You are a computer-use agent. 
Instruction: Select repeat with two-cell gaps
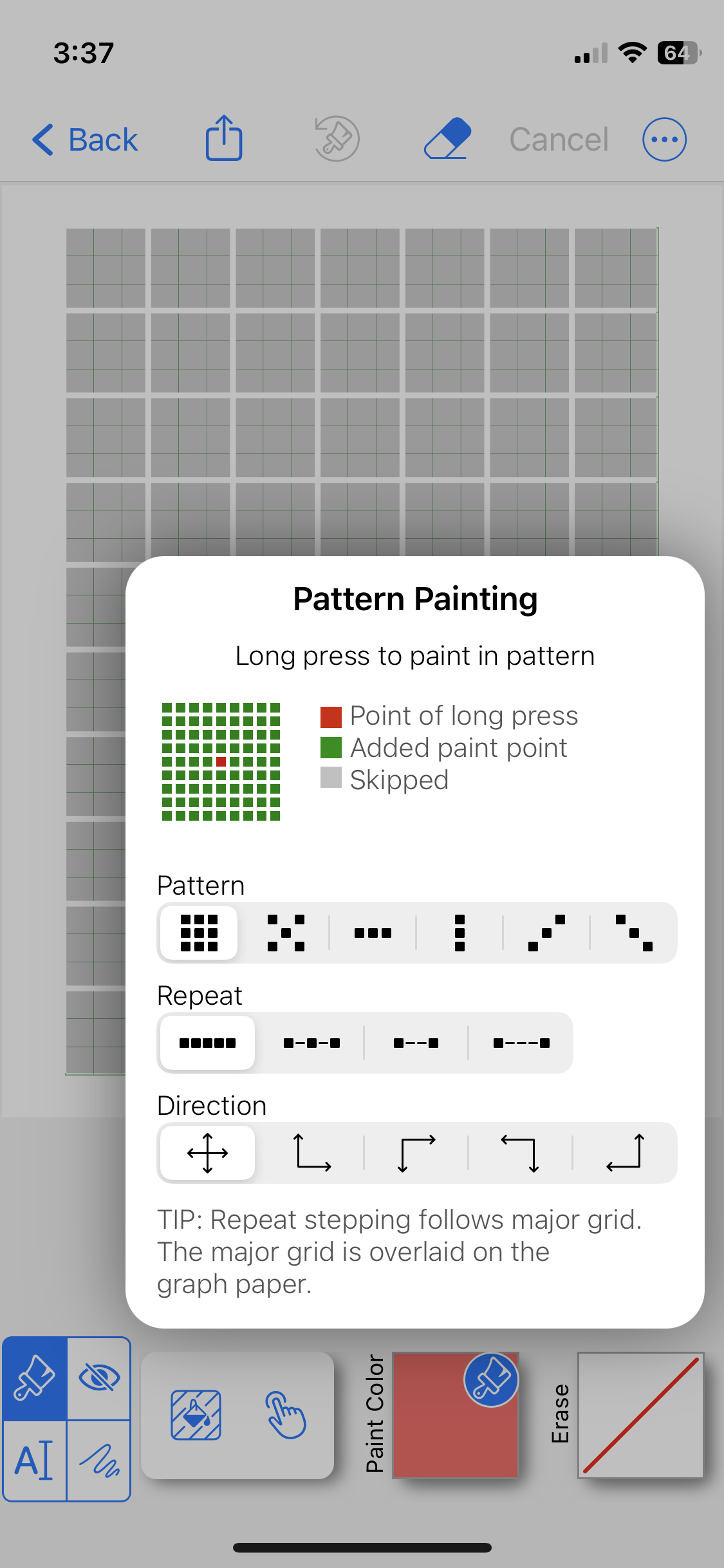pos(416,1043)
